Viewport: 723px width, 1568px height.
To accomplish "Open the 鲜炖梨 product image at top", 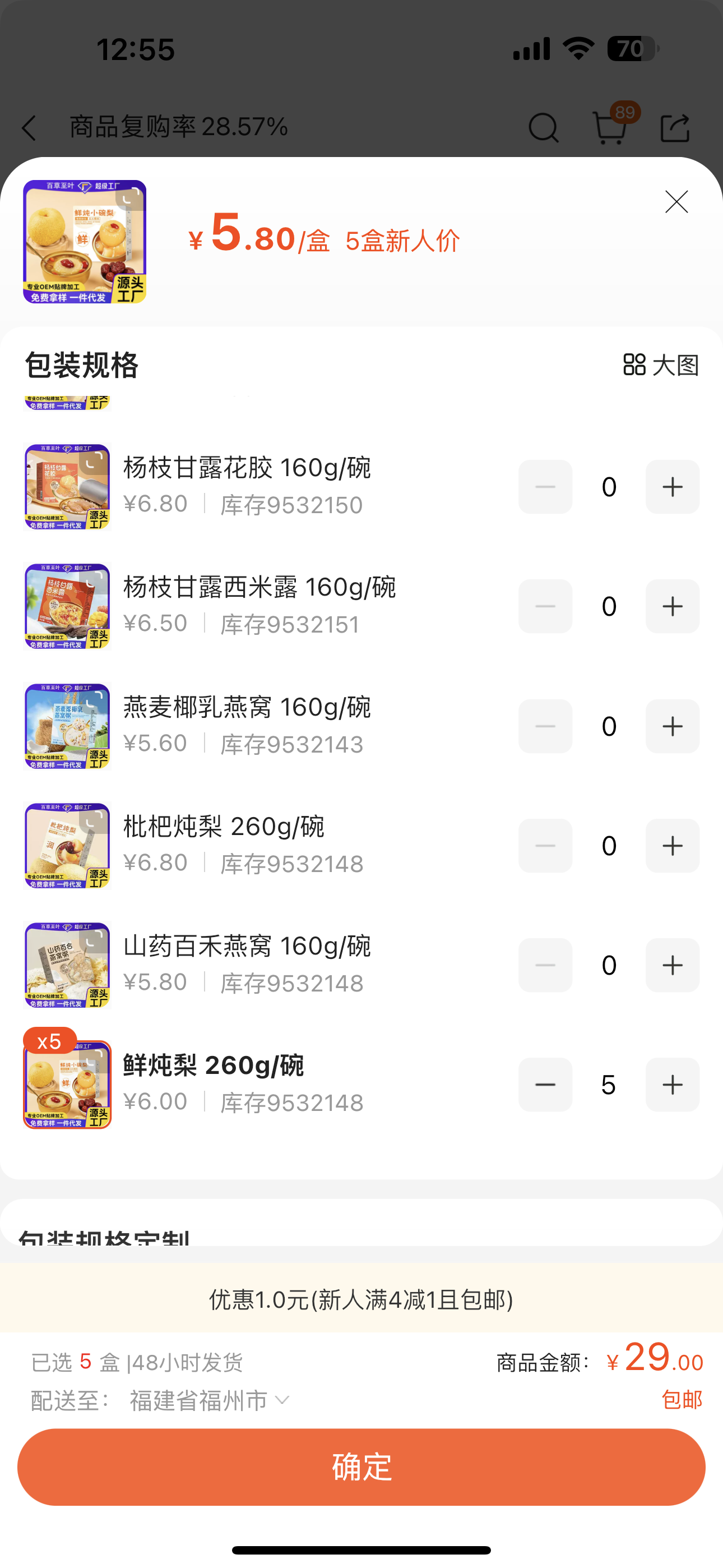I will click(x=85, y=242).
